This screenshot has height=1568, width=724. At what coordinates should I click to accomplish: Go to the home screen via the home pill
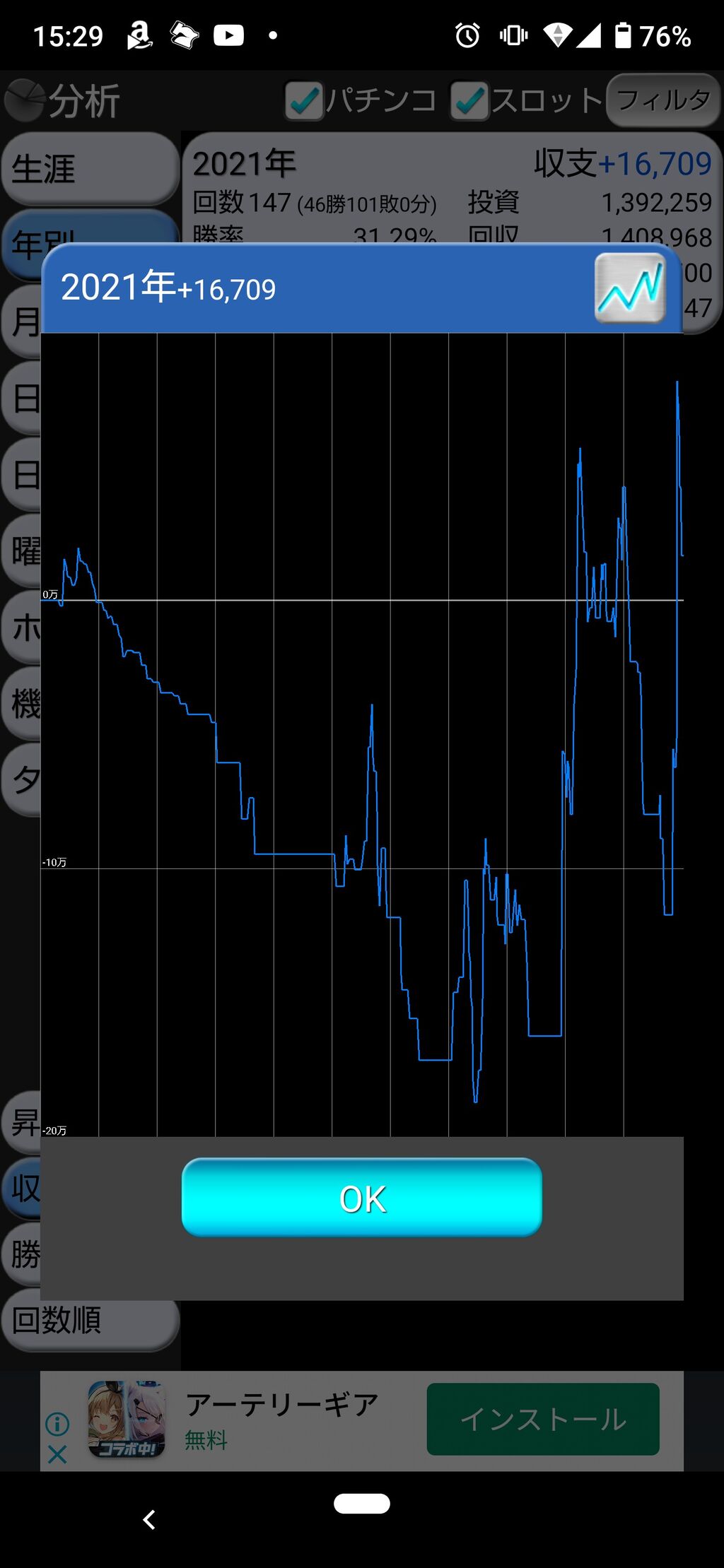click(361, 1503)
